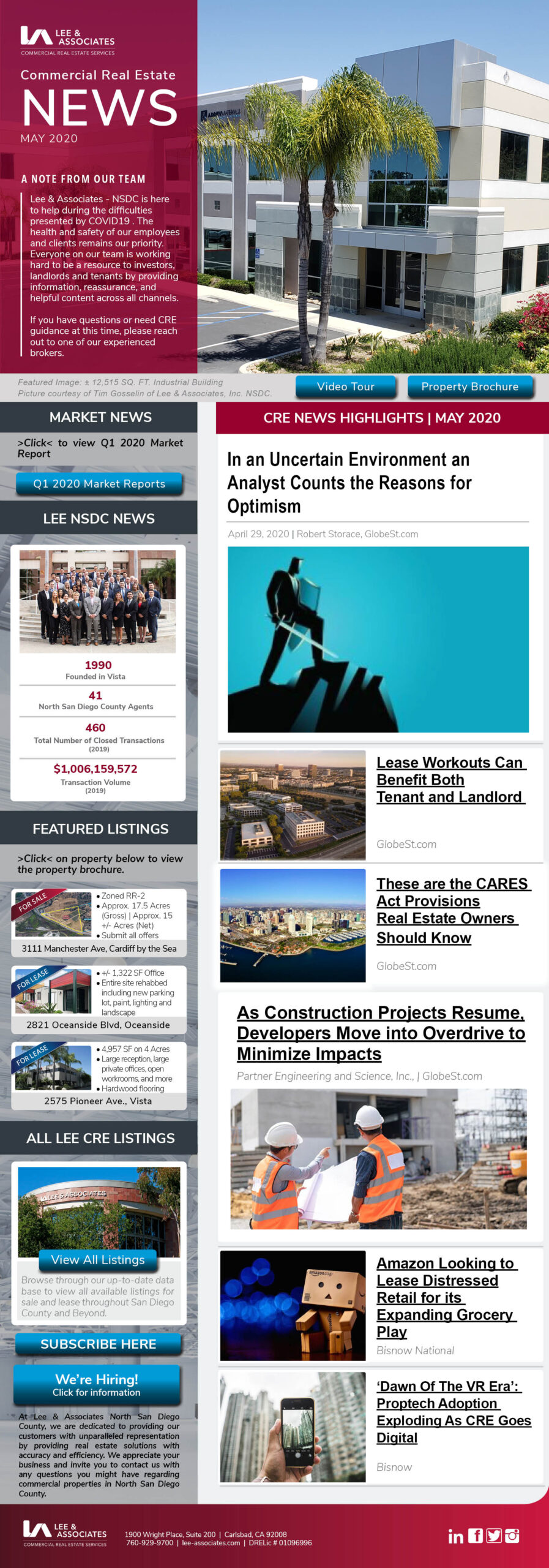Open the Construction Projects Resume article
549x1568 pixels.
coord(380,1033)
